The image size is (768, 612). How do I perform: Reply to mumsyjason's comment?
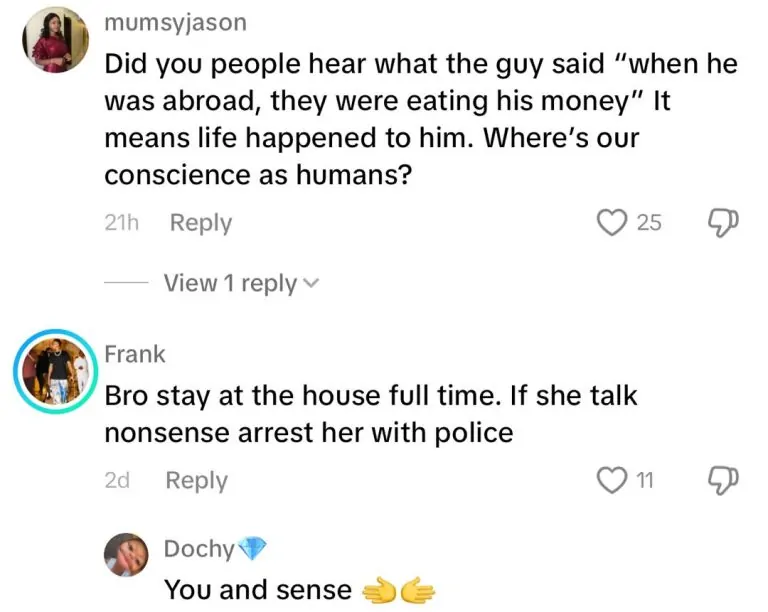200,222
